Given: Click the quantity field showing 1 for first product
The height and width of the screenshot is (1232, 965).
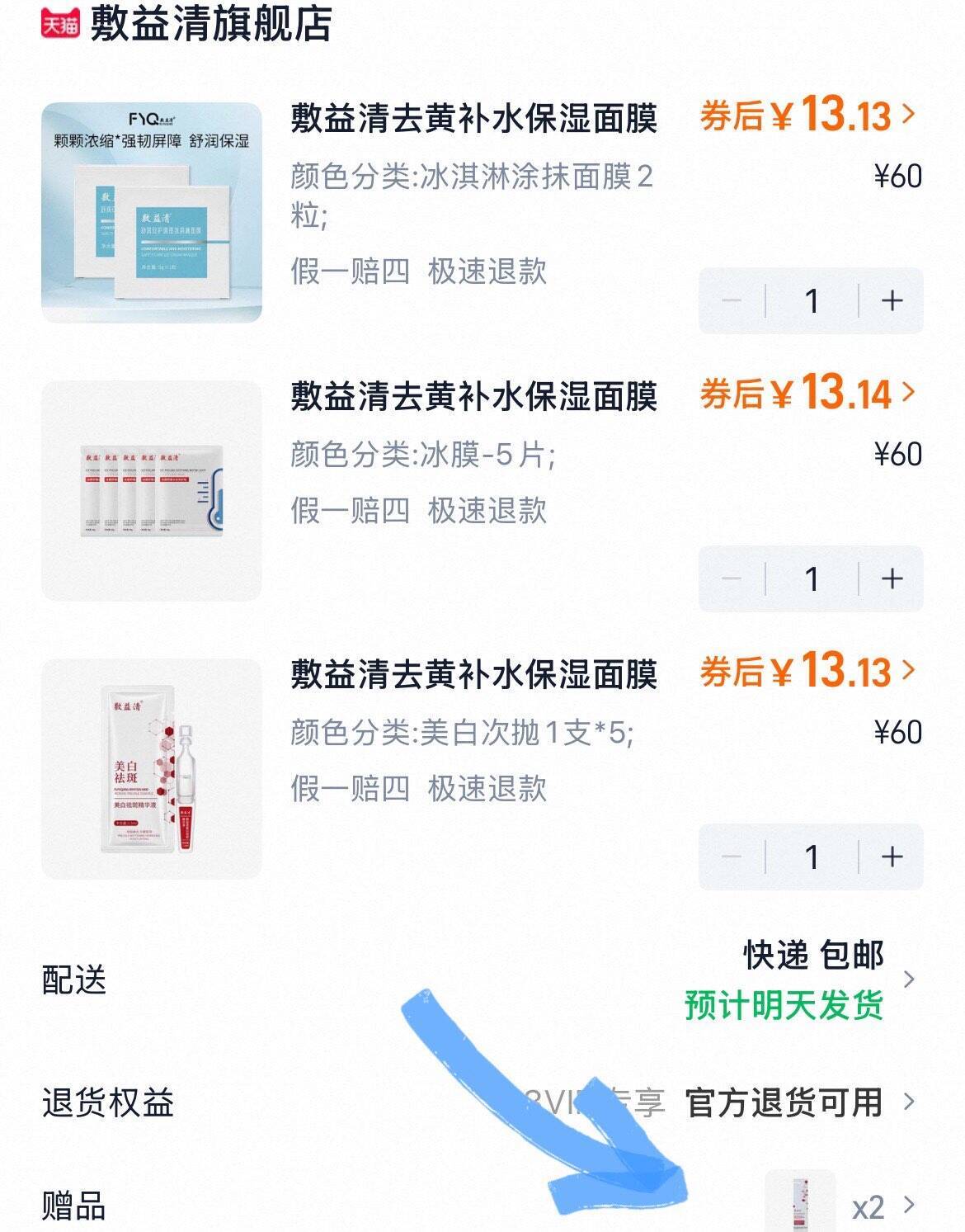Looking at the screenshot, I should tap(812, 300).
